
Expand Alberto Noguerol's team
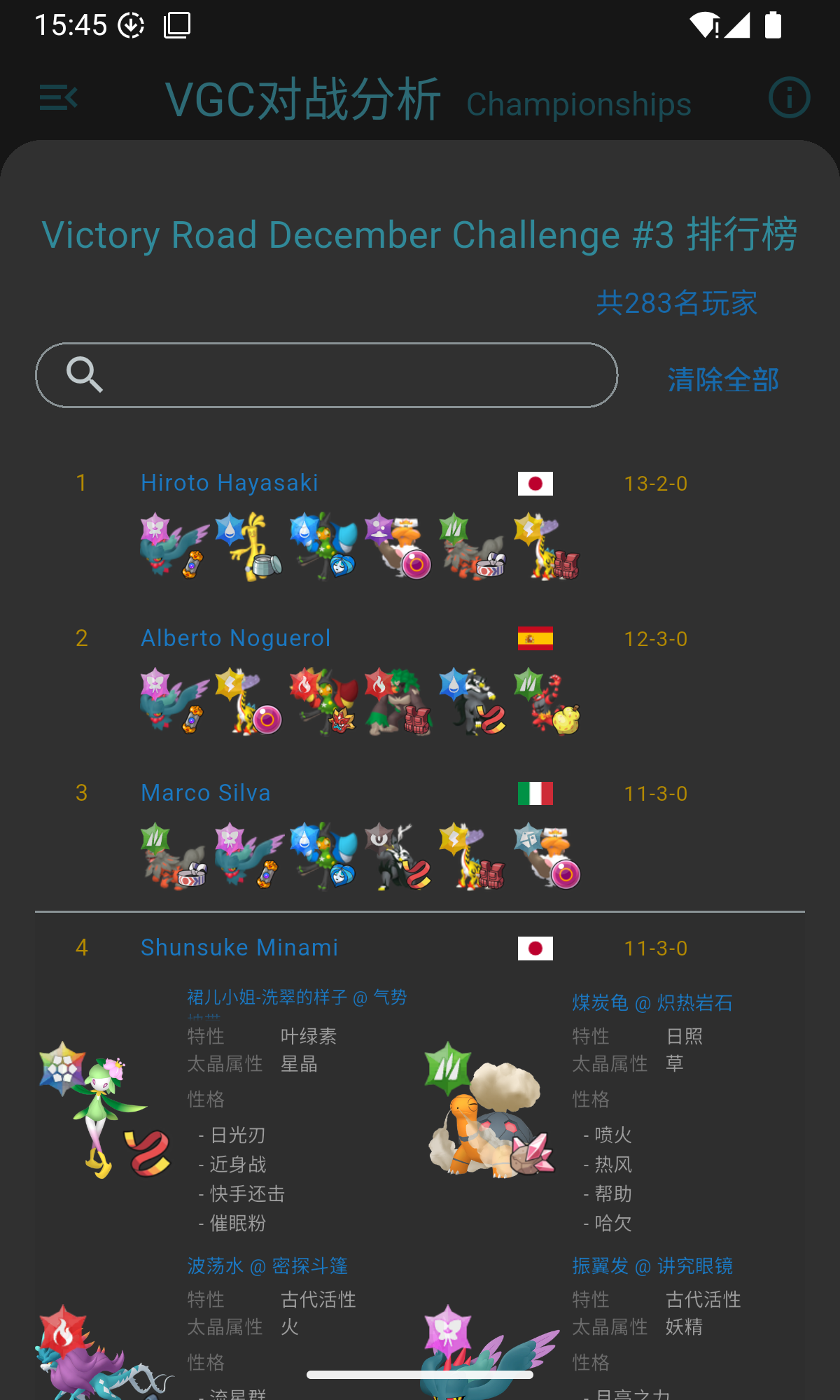(x=235, y=638)
